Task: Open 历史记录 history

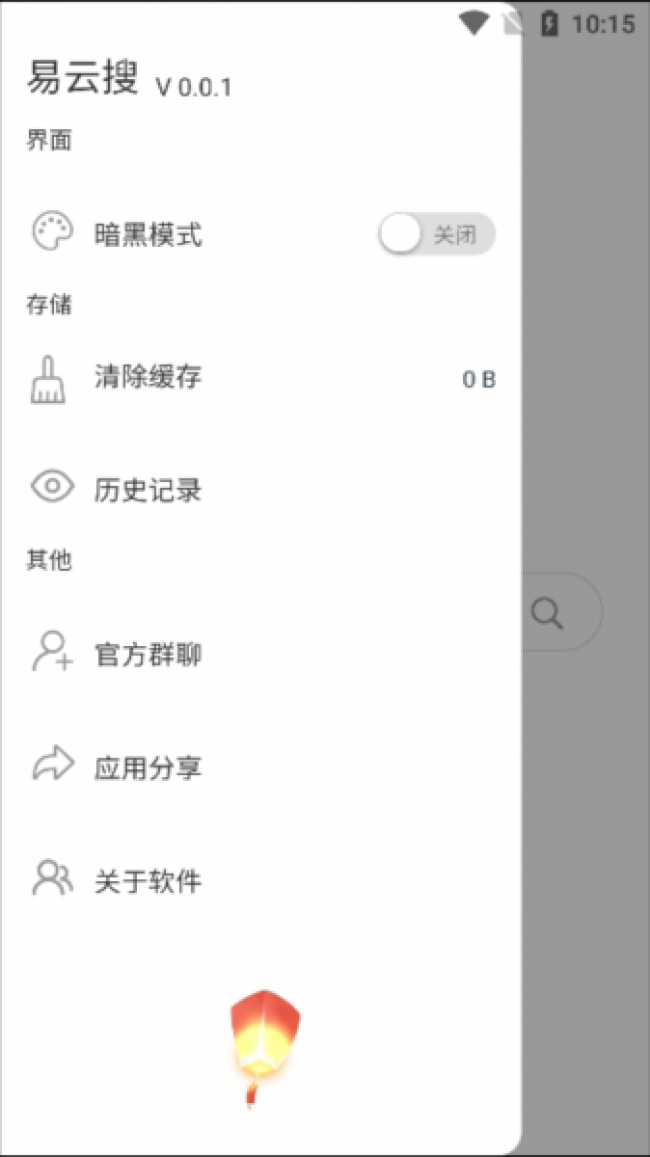Action: [148, 490]
